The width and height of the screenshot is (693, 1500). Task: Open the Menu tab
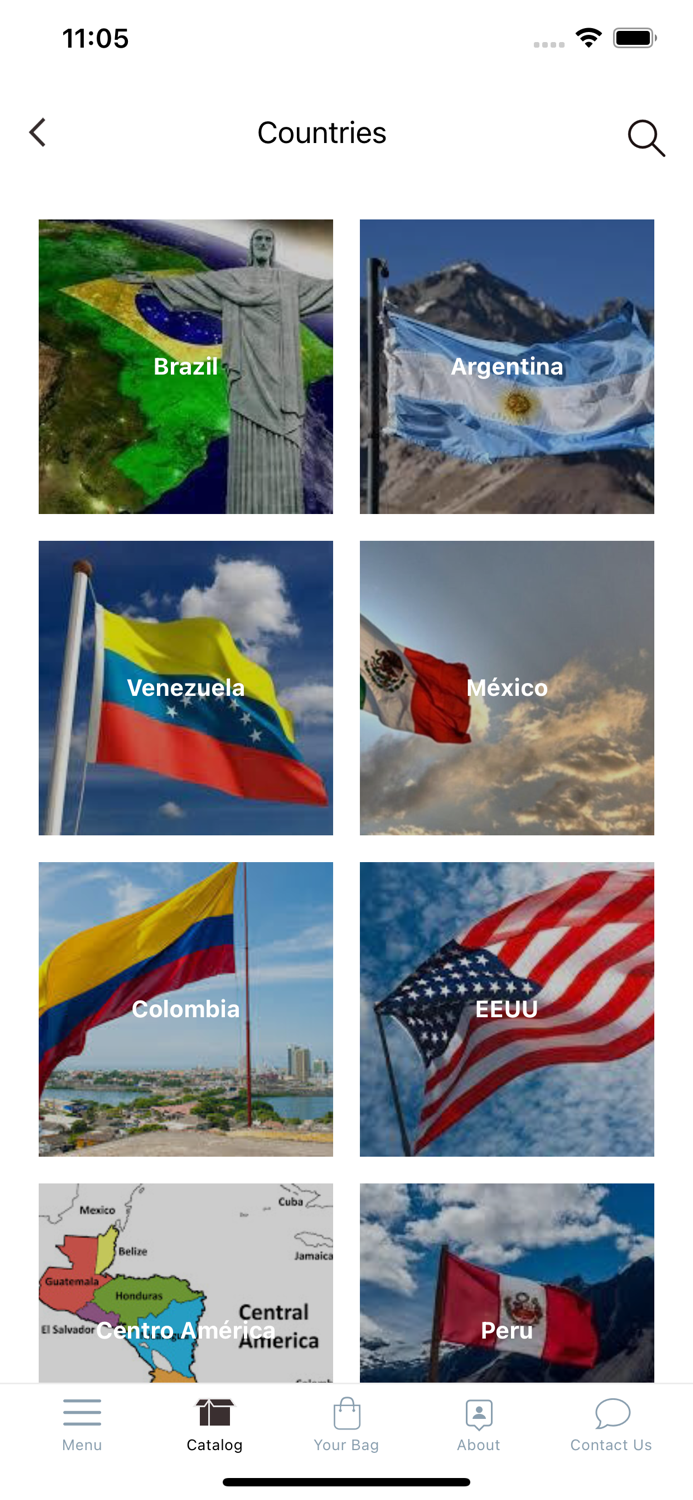click(82, 1425)
